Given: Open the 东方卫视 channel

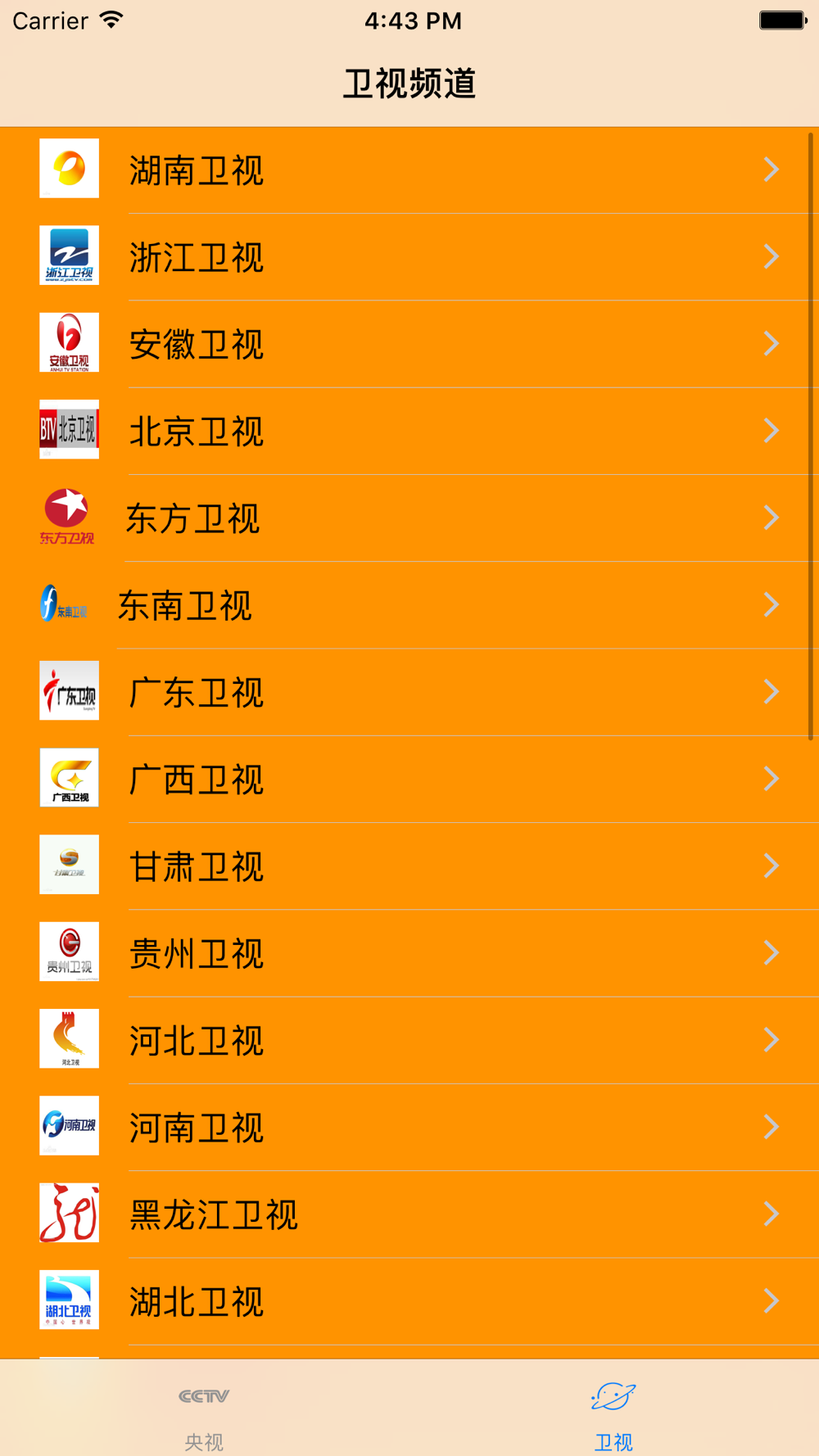Looking at the screenshot, I should (409, 518).
